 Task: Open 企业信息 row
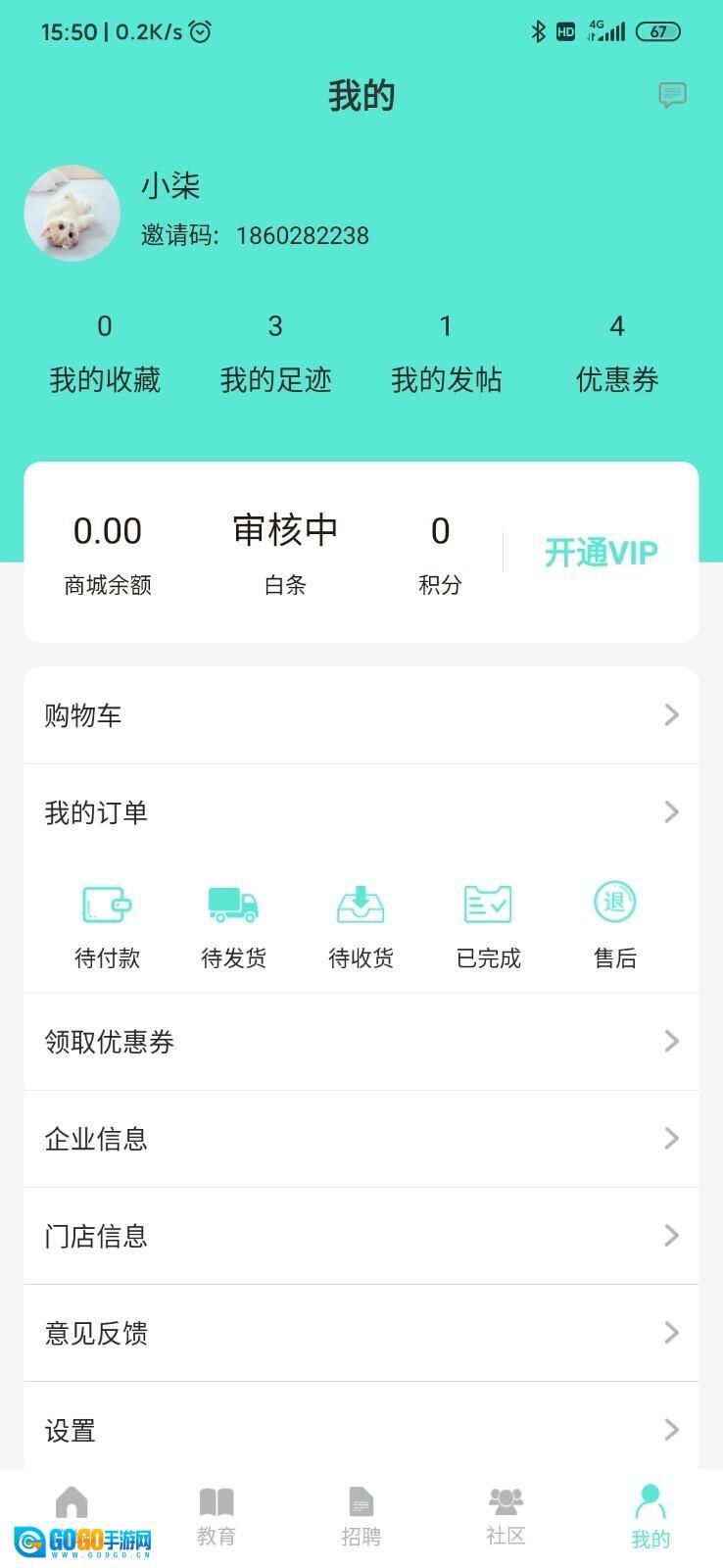pyautogui.click(x=361, y=1138)
